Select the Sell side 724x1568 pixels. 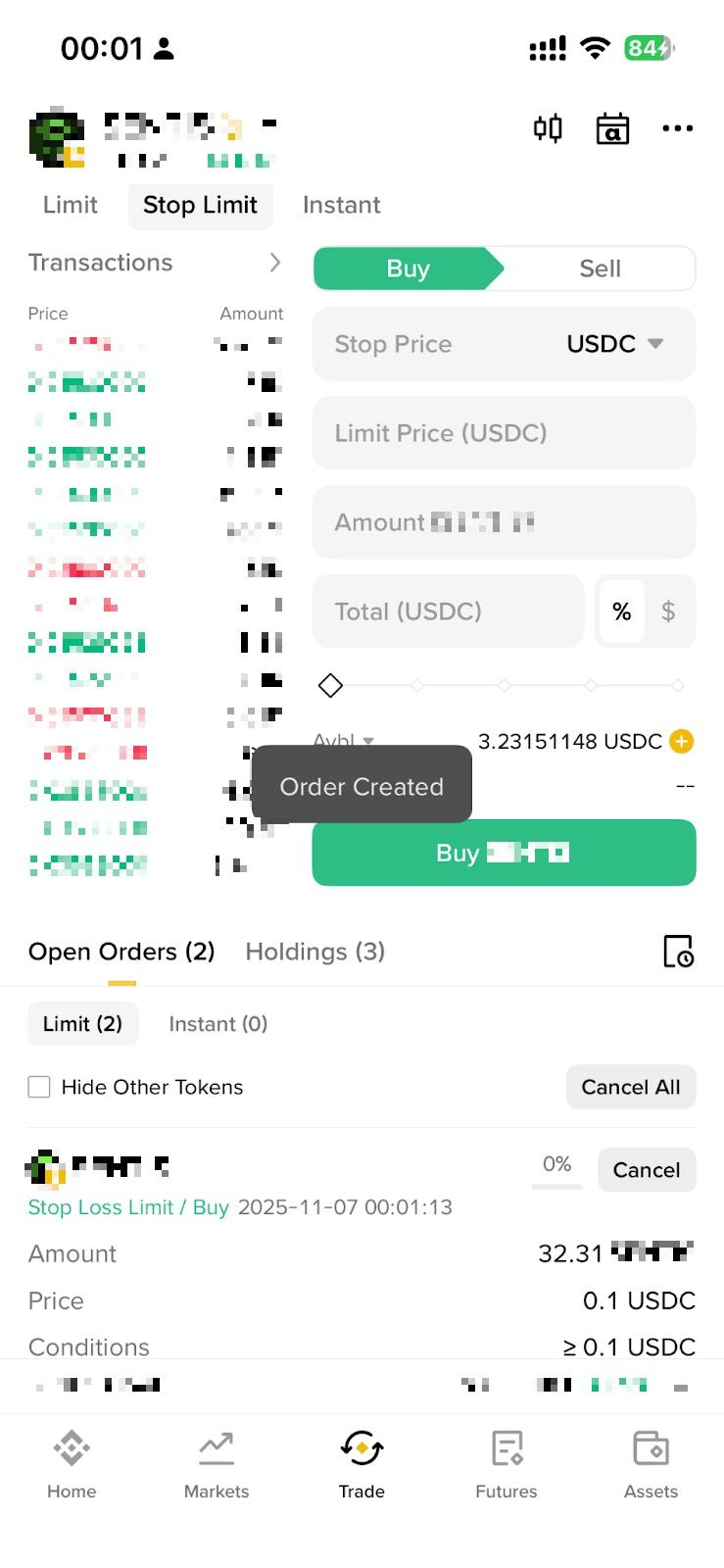pos(600,269)
